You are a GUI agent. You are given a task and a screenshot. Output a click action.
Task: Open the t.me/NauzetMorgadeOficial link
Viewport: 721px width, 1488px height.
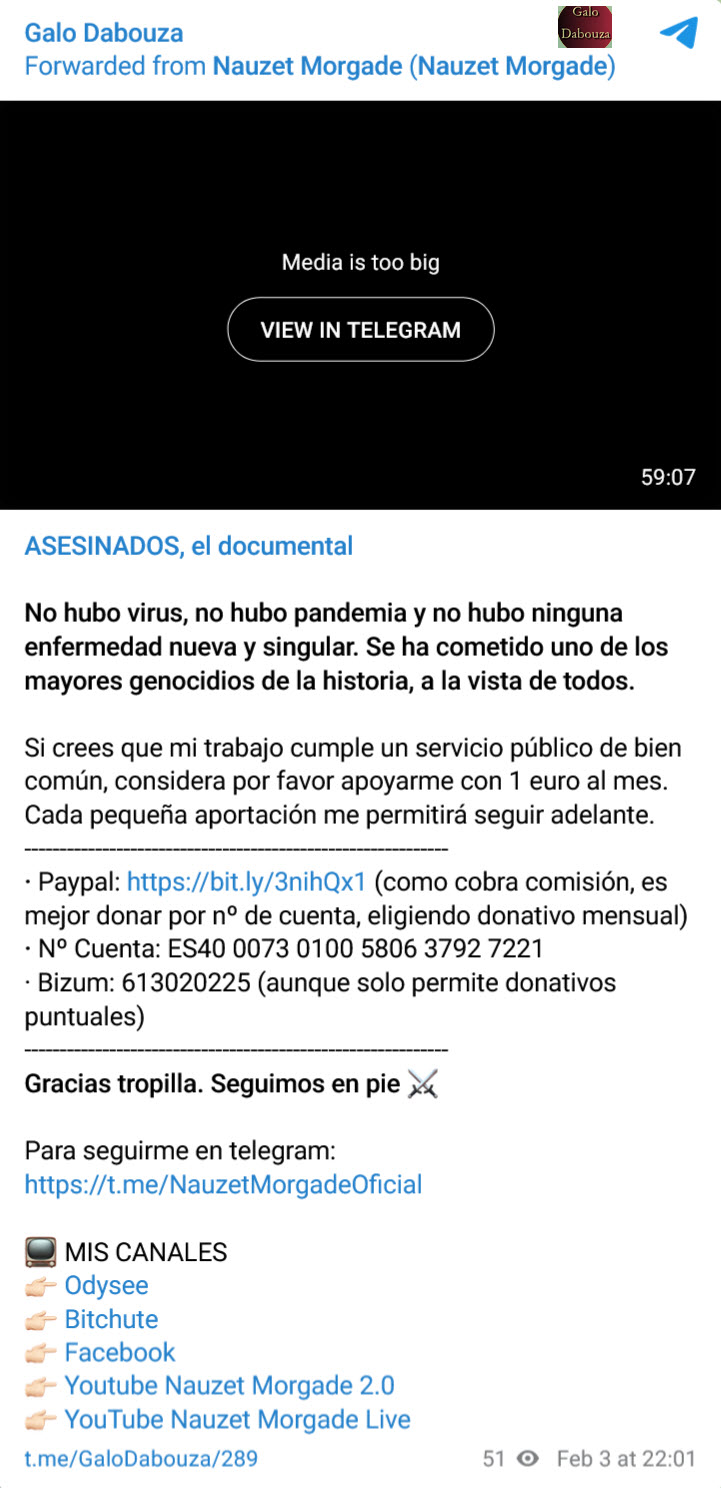223,1184
